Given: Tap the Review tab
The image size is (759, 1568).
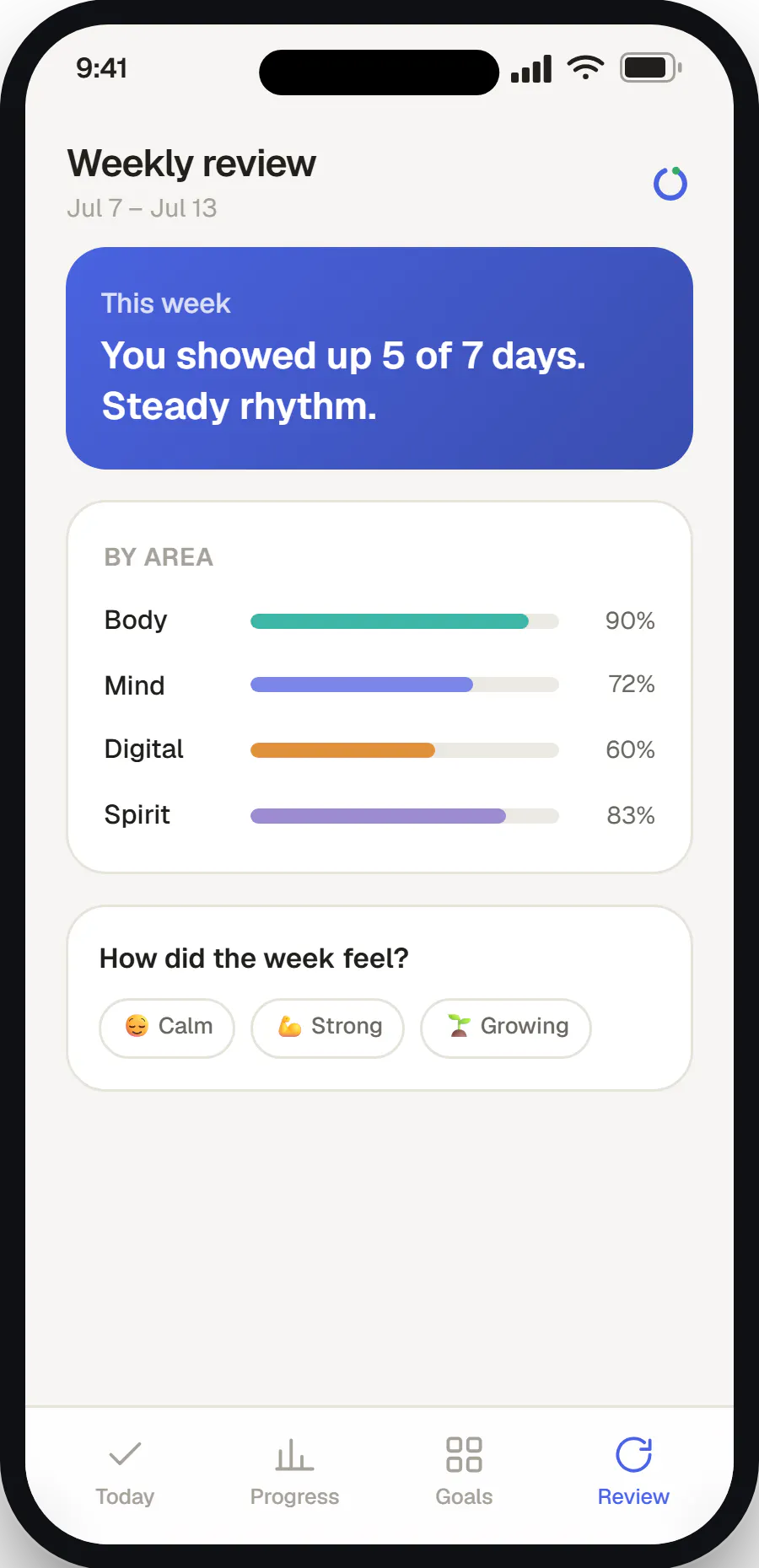Looking at the screenshot, I should [633, 1473].
